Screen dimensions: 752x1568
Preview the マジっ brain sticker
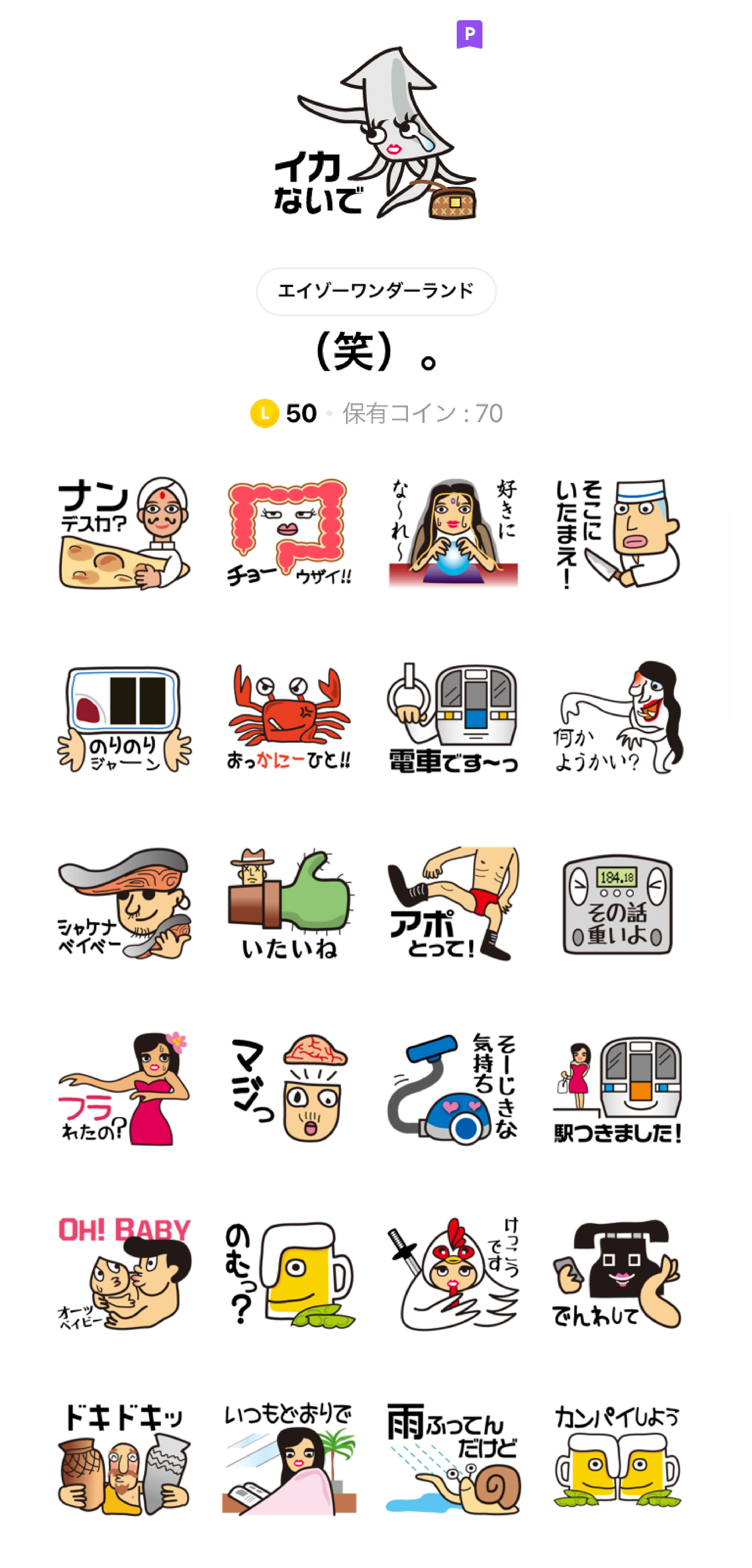[289, 1088]
